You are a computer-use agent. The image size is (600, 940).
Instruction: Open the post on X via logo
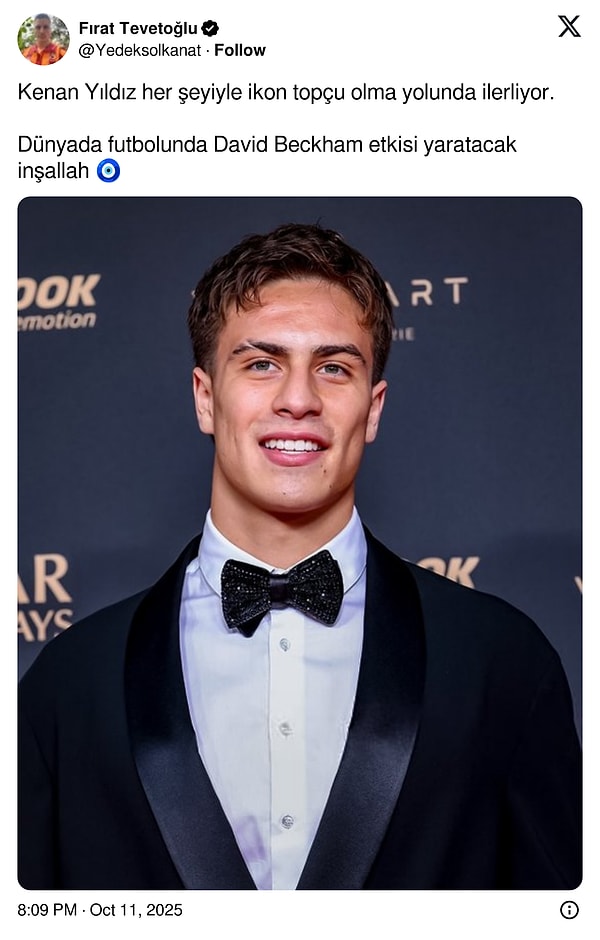coord(569,27)
